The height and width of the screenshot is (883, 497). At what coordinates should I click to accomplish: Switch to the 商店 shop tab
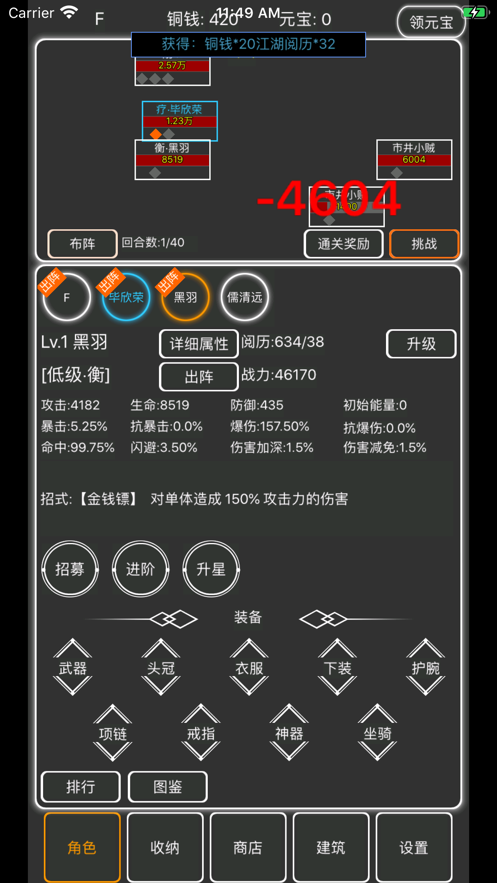(248, 848)
